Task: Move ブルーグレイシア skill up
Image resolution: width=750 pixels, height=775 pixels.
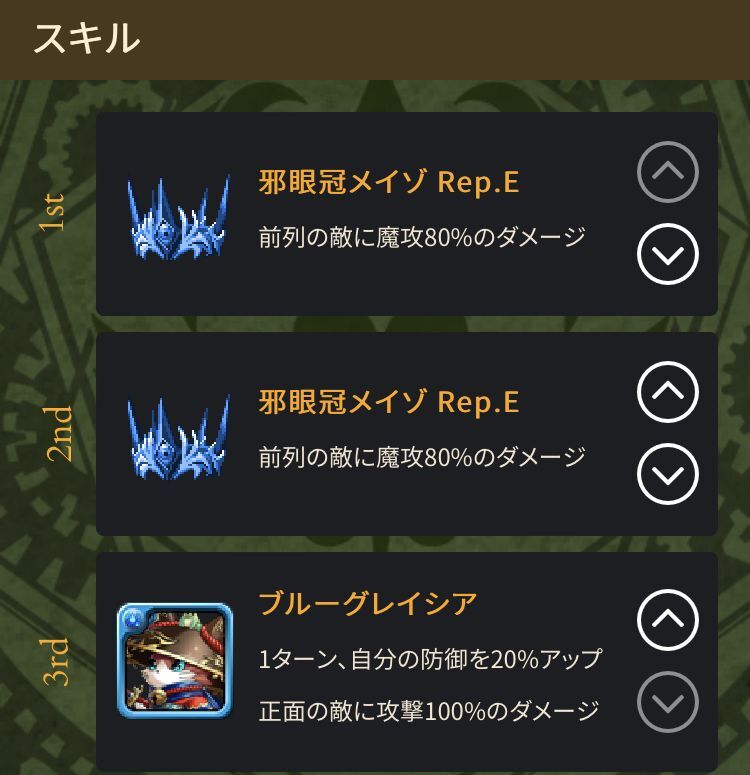Action: 667,619
